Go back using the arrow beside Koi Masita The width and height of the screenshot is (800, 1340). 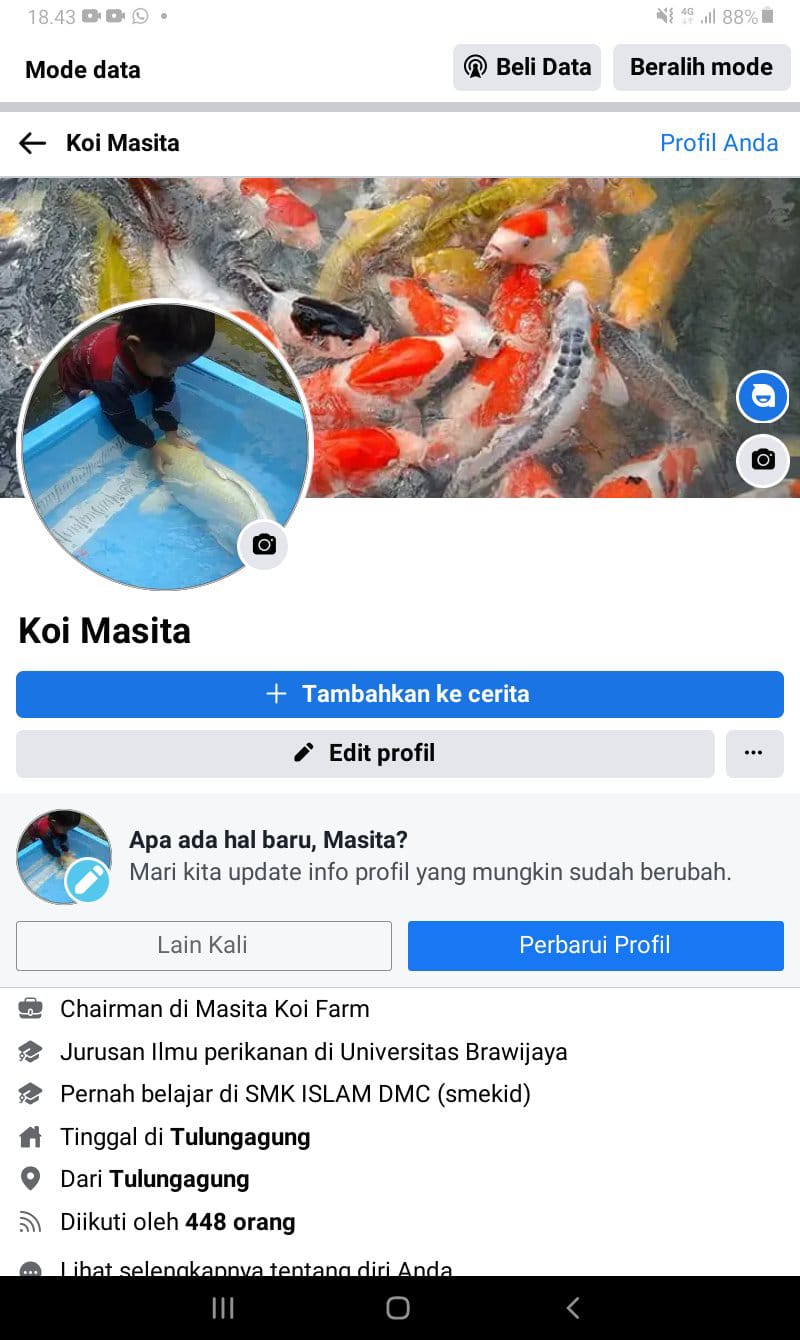[x=33, y=143]
